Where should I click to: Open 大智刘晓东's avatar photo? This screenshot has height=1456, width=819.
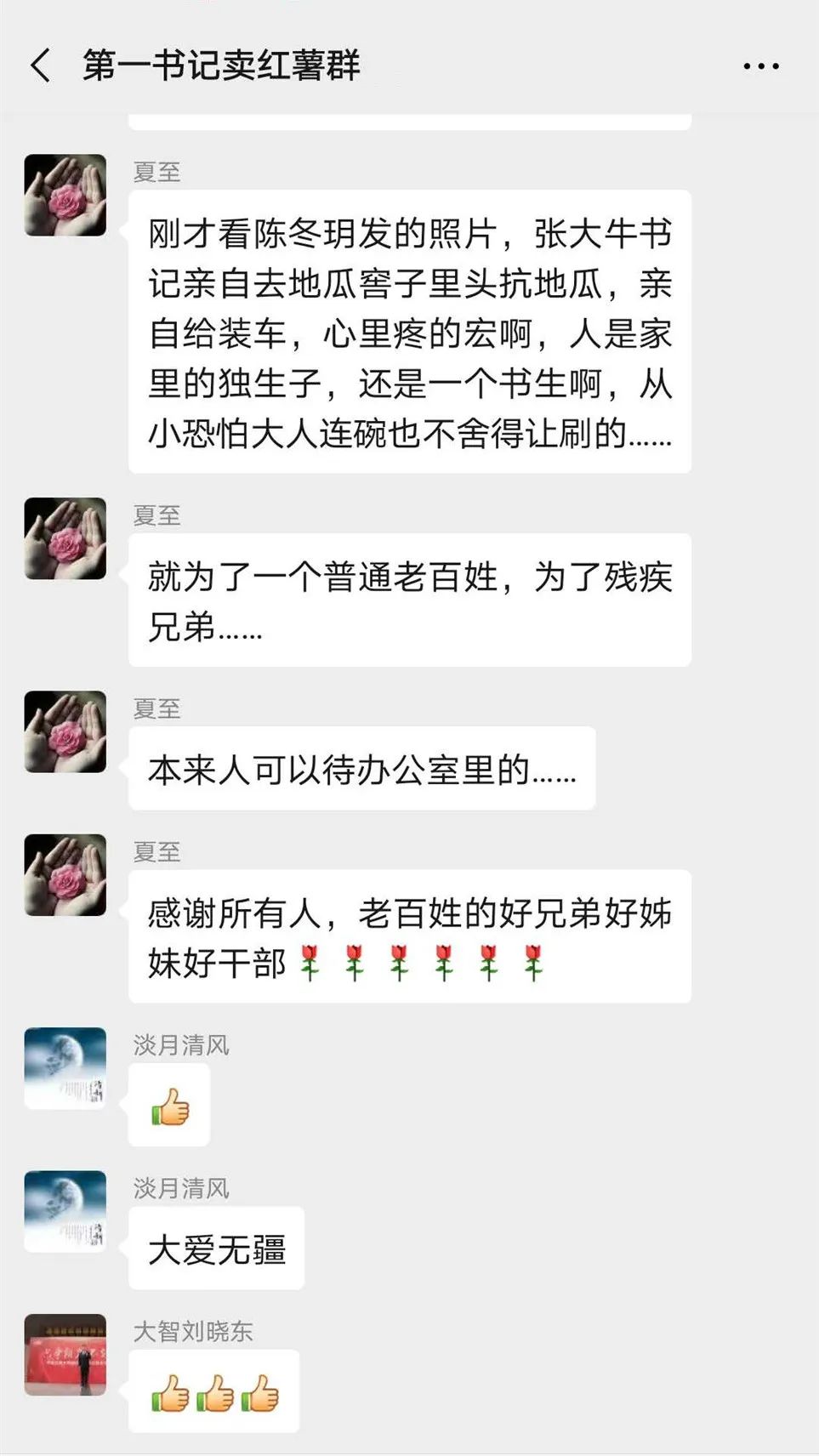click(x=67, y=1356)
